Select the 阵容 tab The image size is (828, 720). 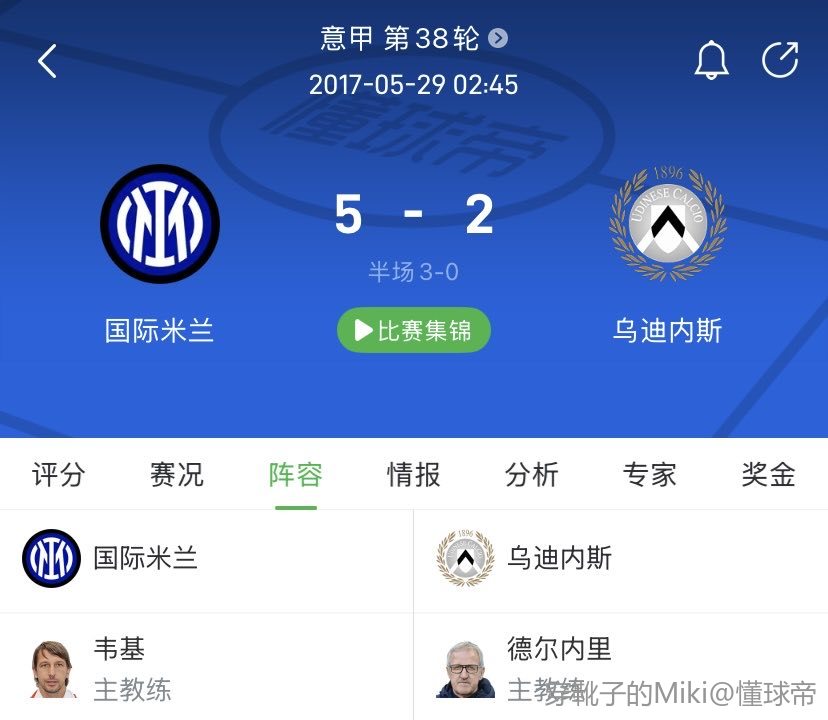pyautogui.click(x=295, y=474)
